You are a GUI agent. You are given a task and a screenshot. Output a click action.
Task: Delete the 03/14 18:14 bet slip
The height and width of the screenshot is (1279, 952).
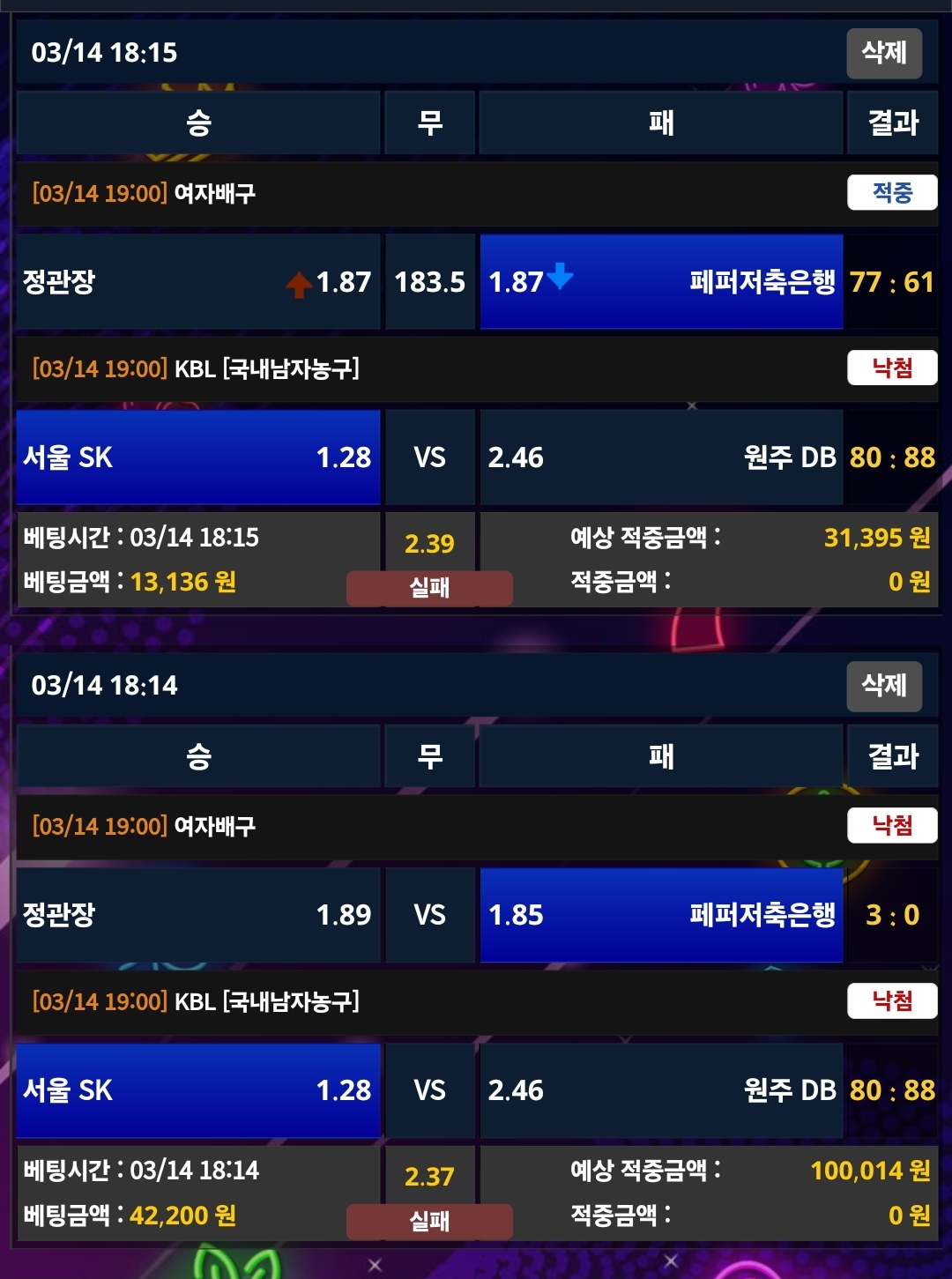point(884,686)
